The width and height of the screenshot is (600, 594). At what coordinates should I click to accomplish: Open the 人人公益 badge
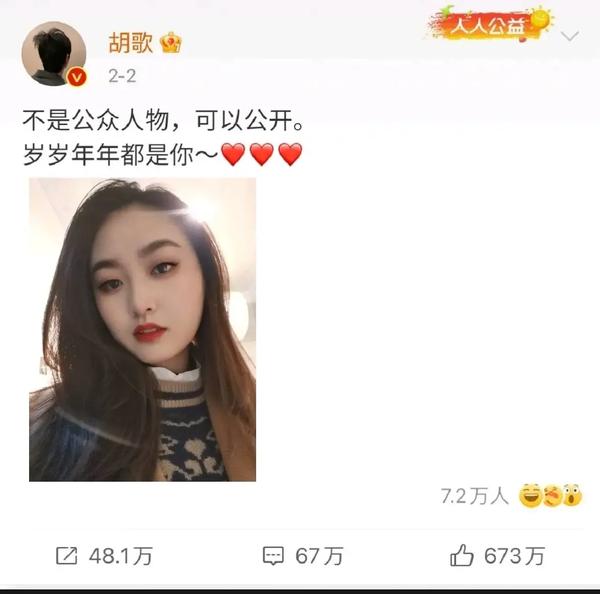(x=491, y=24)
